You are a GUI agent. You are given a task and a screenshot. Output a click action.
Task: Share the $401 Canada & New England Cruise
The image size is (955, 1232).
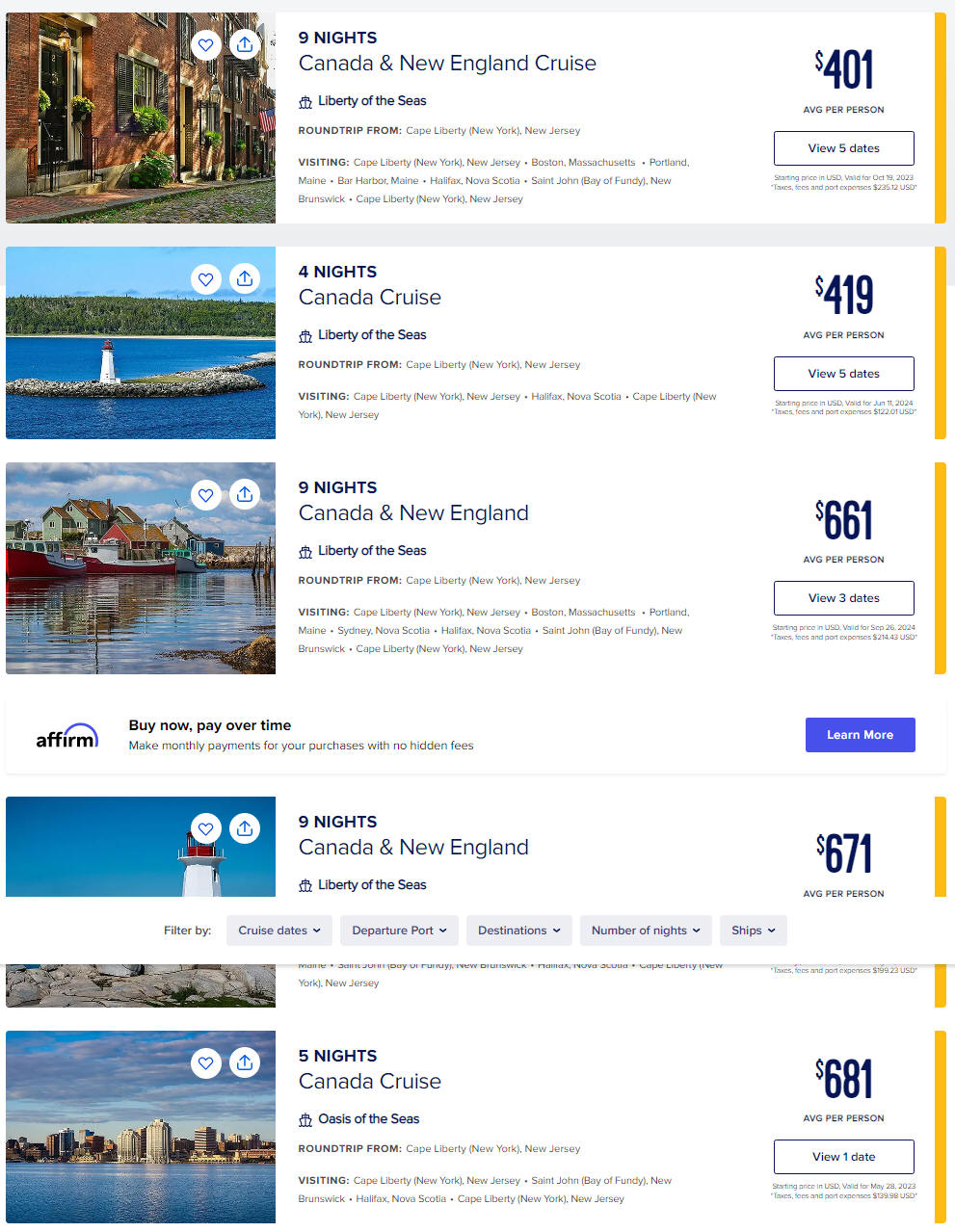click(x=245, y=44)
